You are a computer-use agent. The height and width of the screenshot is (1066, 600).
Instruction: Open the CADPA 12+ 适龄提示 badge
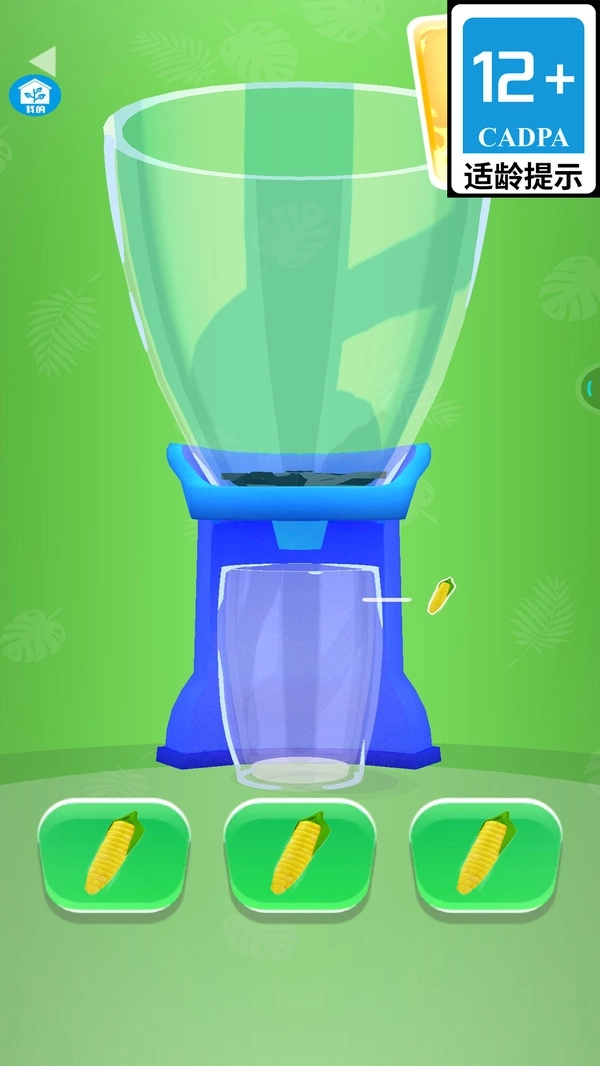point(523,99)
